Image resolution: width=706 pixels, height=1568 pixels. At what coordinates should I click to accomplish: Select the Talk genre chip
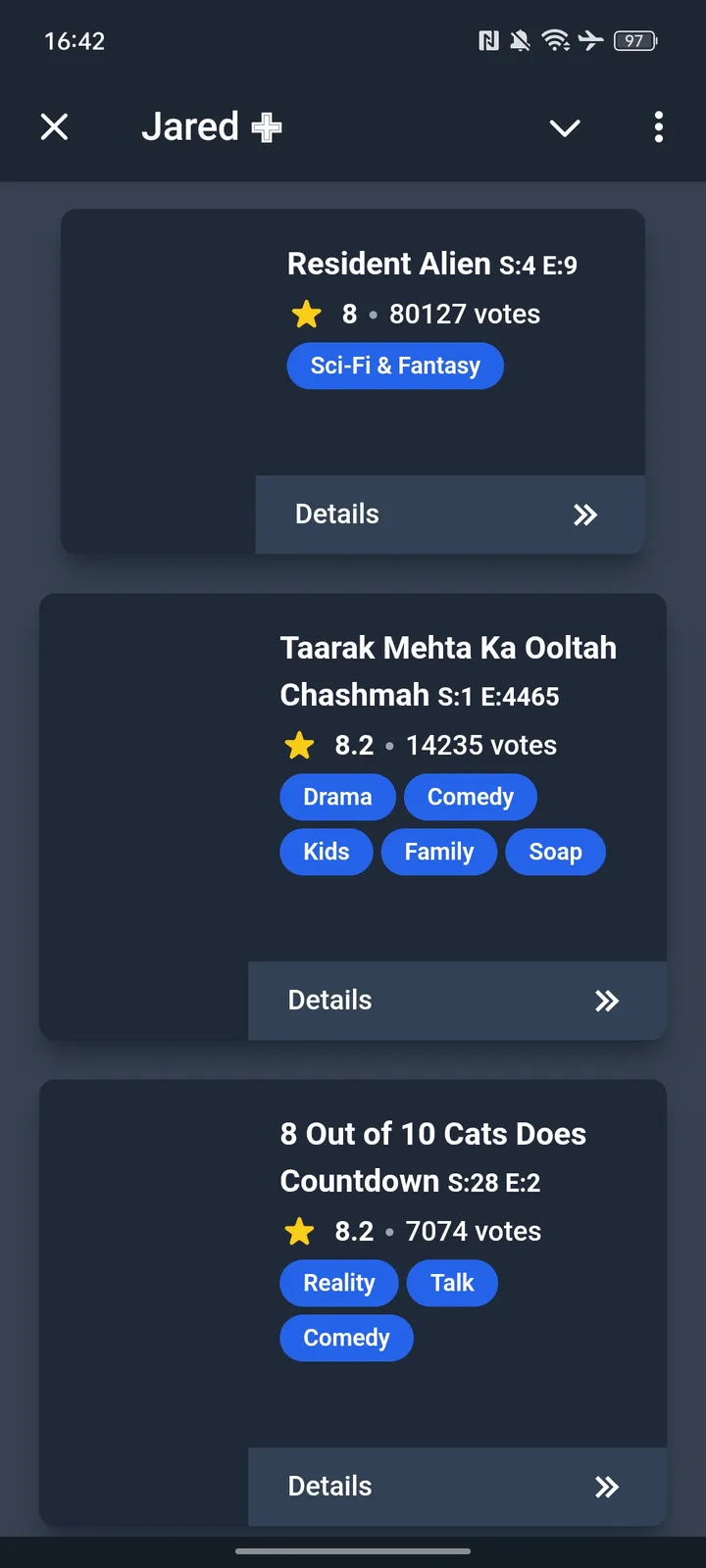click(x=452, y=1283)
